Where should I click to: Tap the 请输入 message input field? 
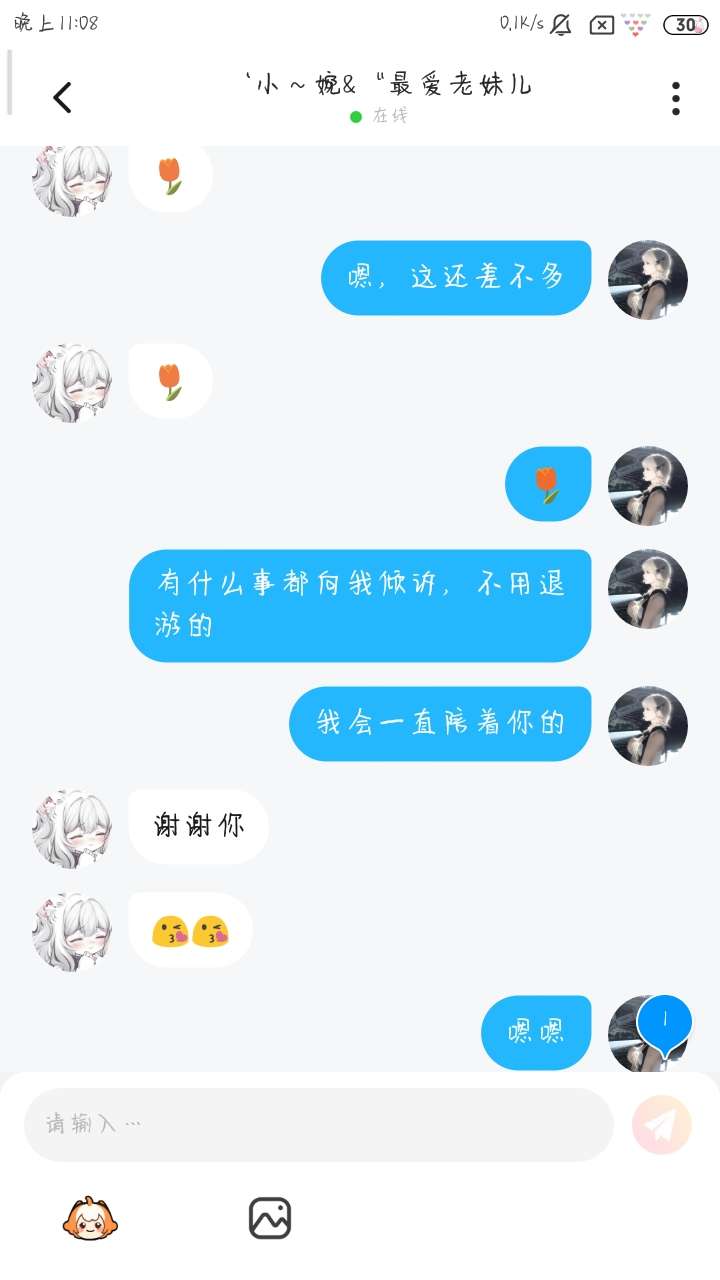tap(318, 1124)
